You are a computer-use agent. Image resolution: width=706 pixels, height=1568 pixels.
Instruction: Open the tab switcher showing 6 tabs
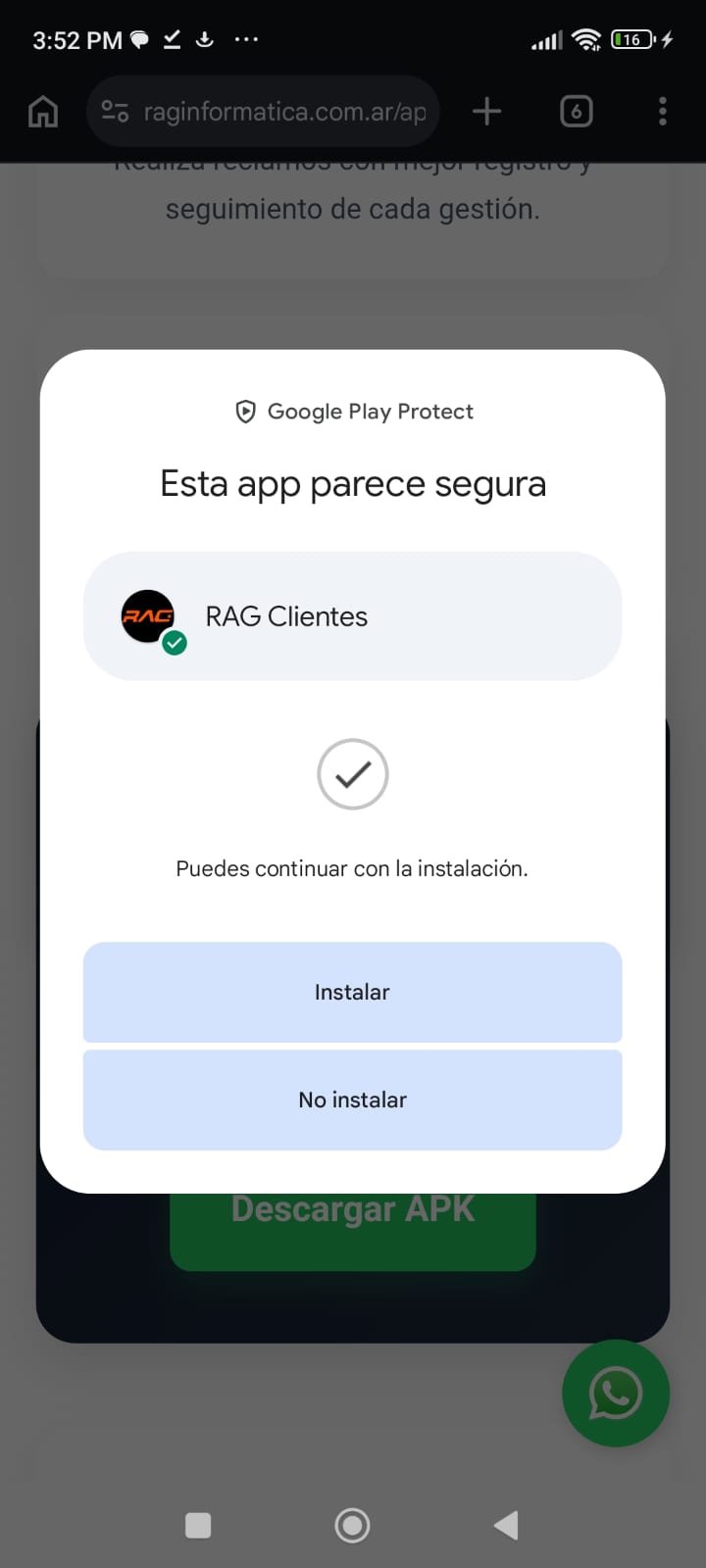[x=576, y=111]
